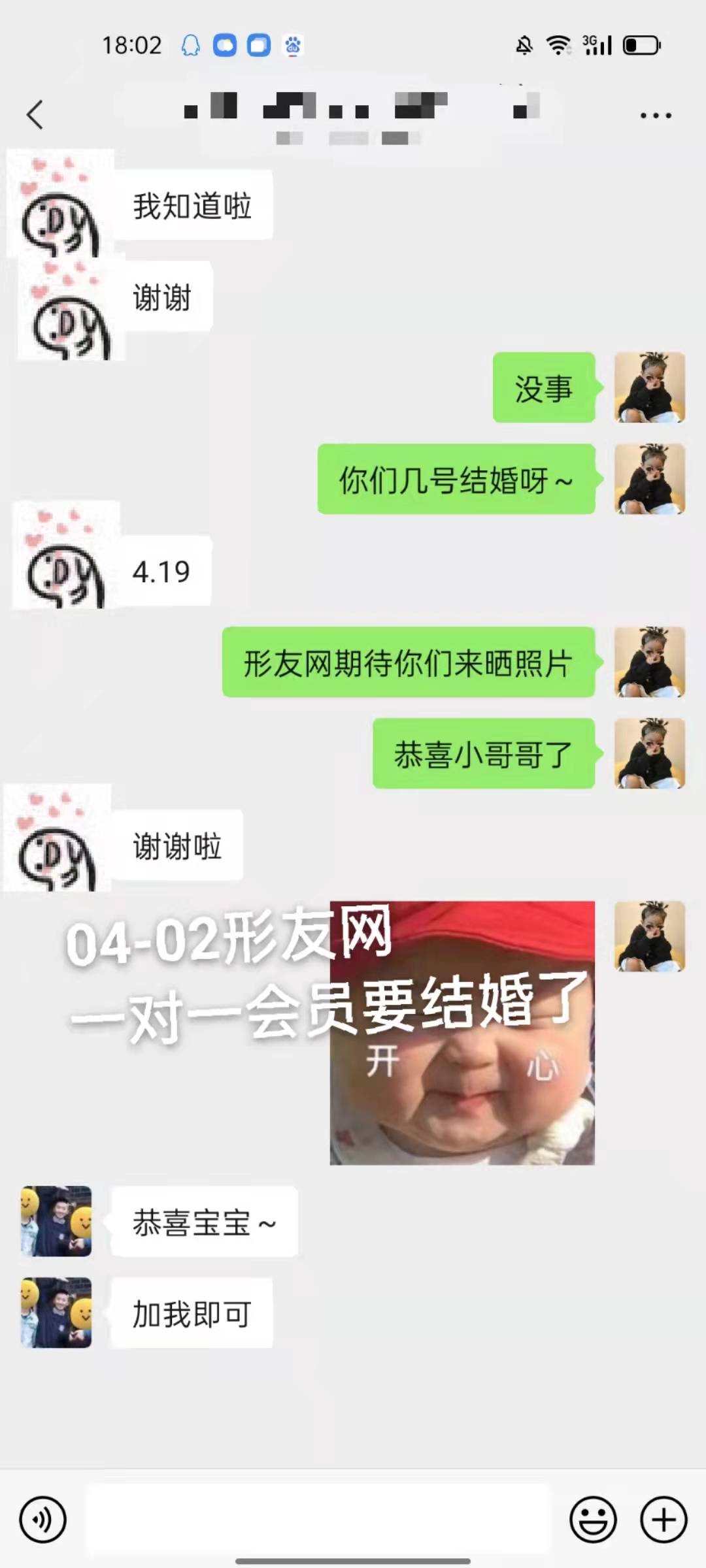Open the avatar beside '恭喜宝宝～' message

point(56,1221)
